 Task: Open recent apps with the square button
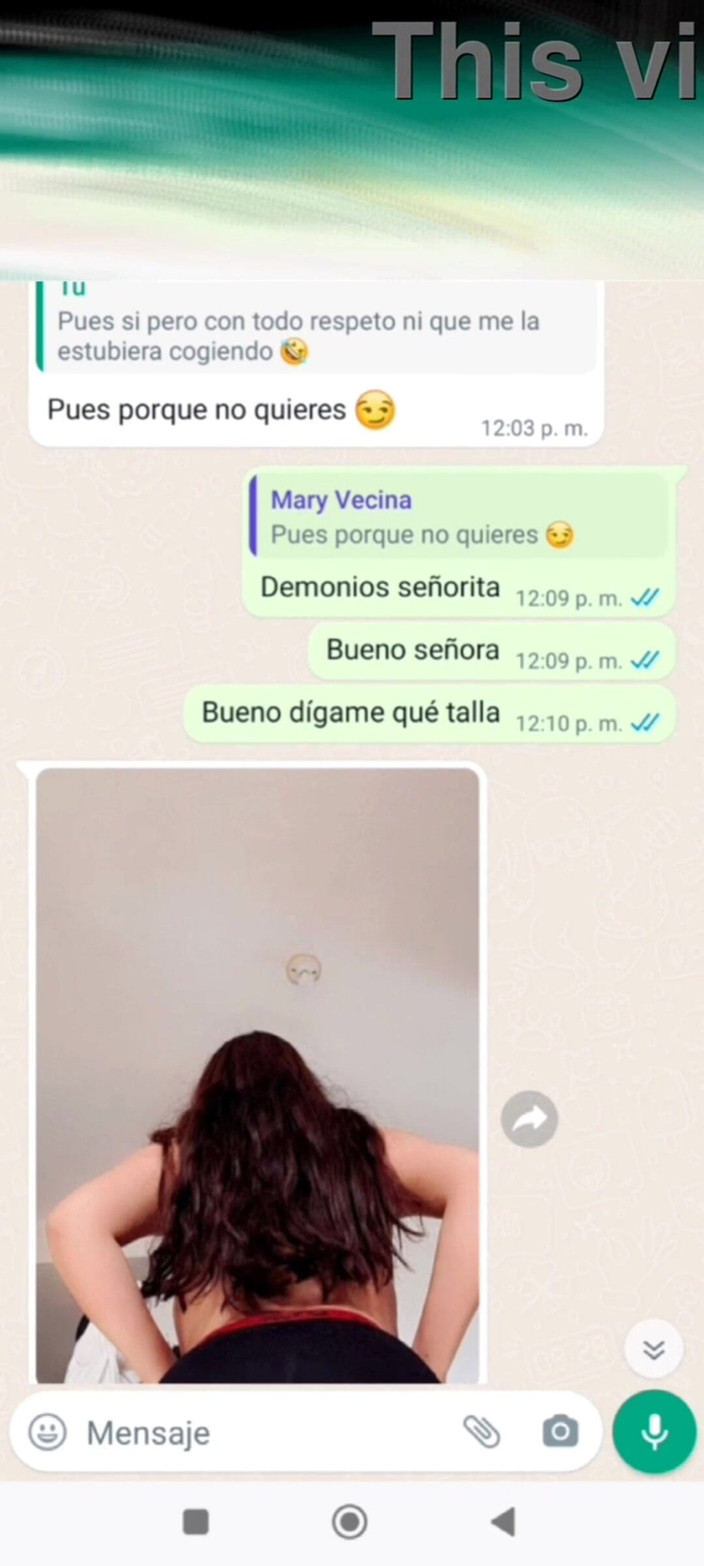click(196, 1522)
